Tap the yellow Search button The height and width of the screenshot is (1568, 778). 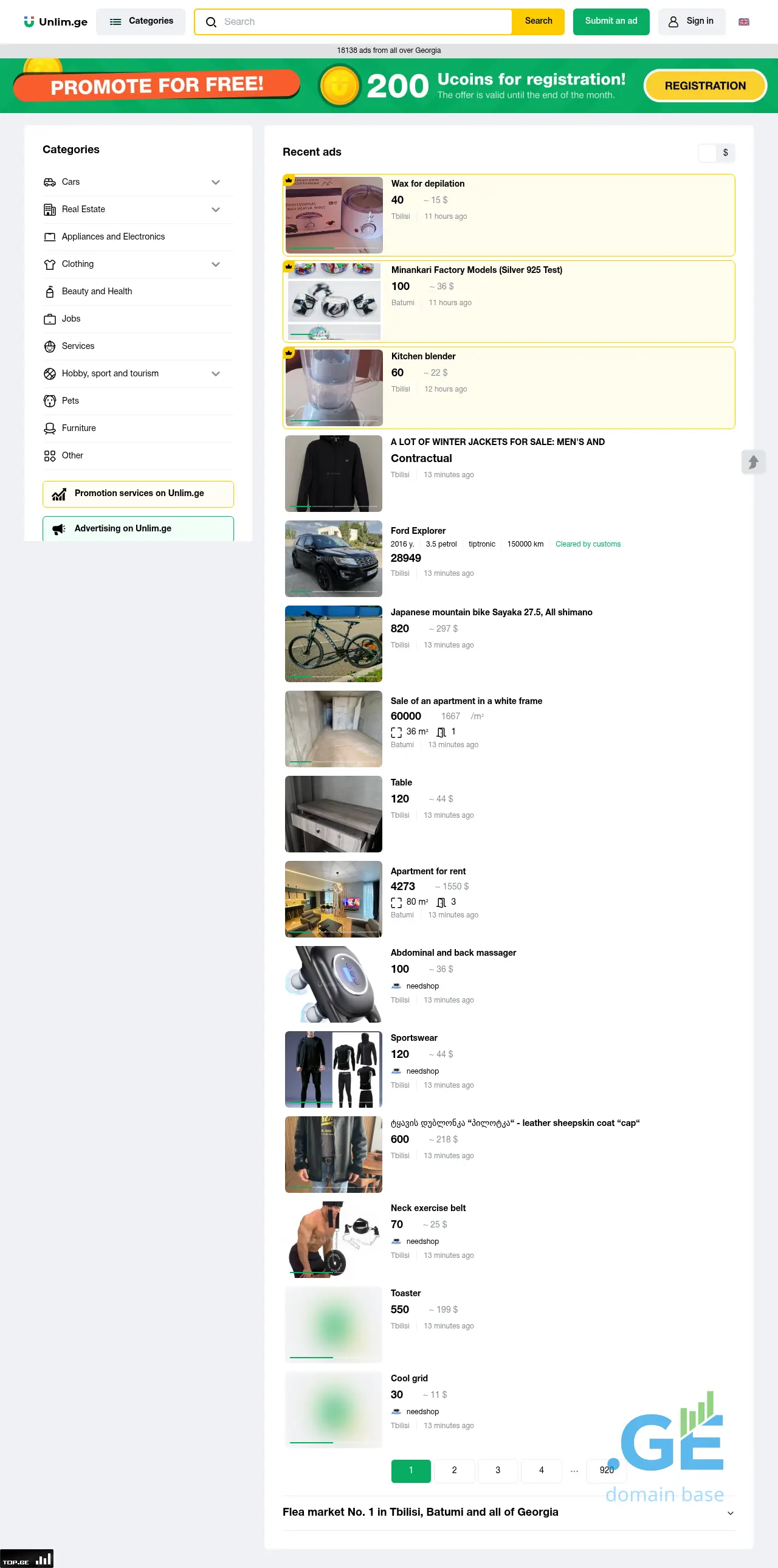538,21
